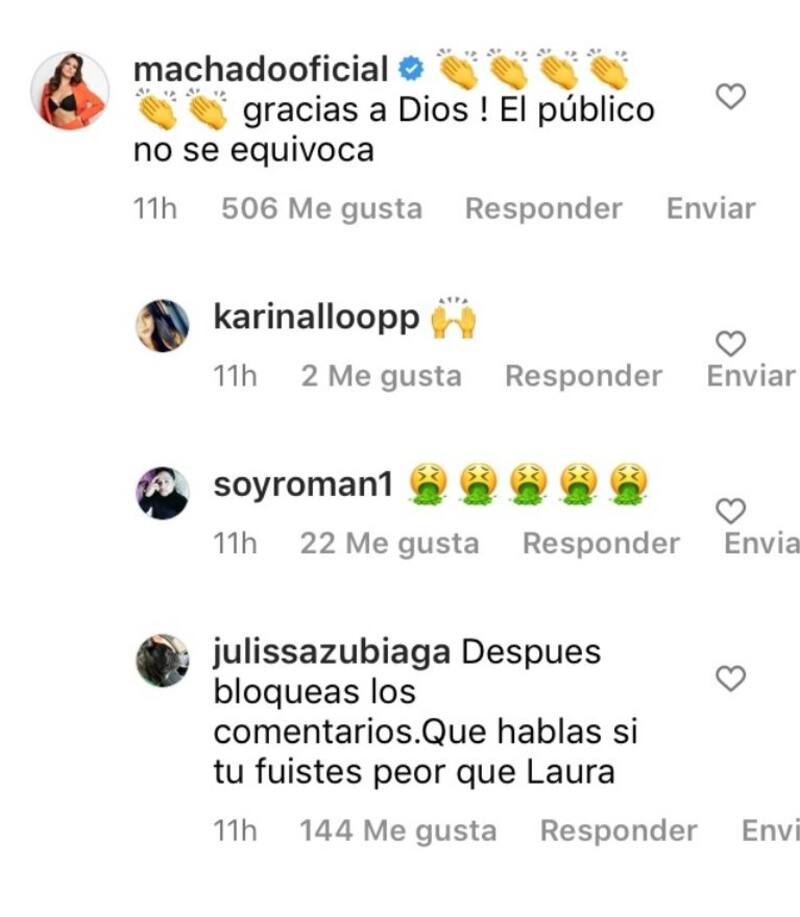Send machadooficial's comment via Enviar
The height and width of the screenshot is (917, 800).
point(710,209)
